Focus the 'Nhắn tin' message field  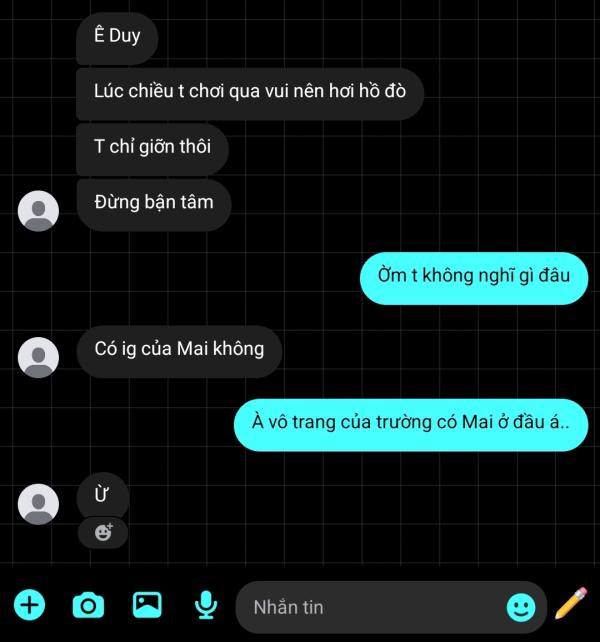[x=370, y=607]
